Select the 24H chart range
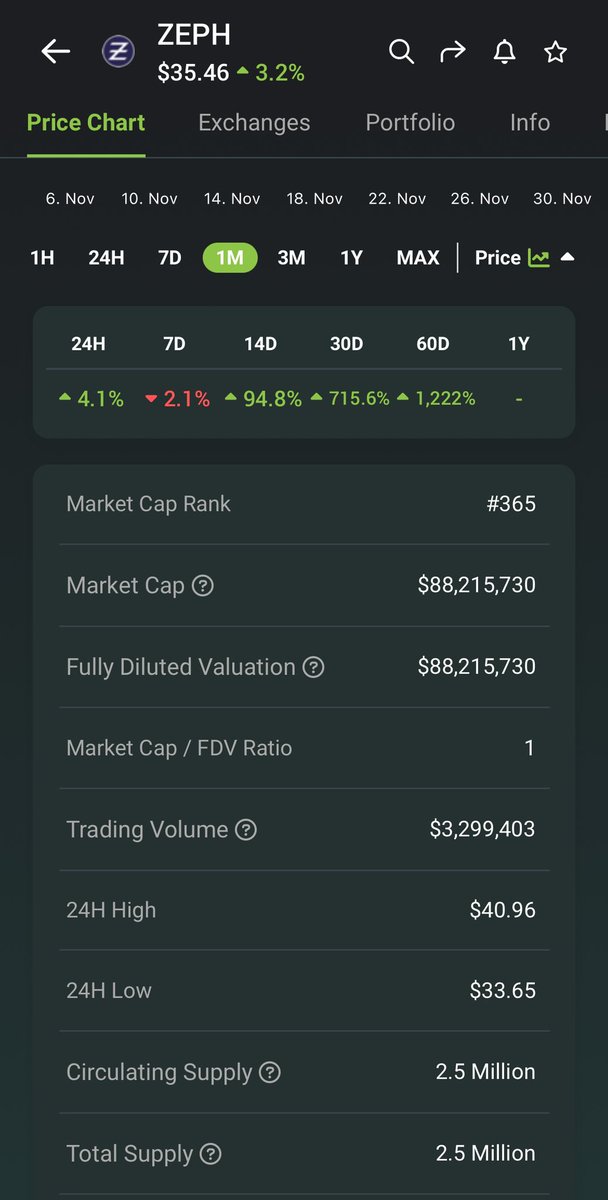608x1200 pixels. click(106, 258)
